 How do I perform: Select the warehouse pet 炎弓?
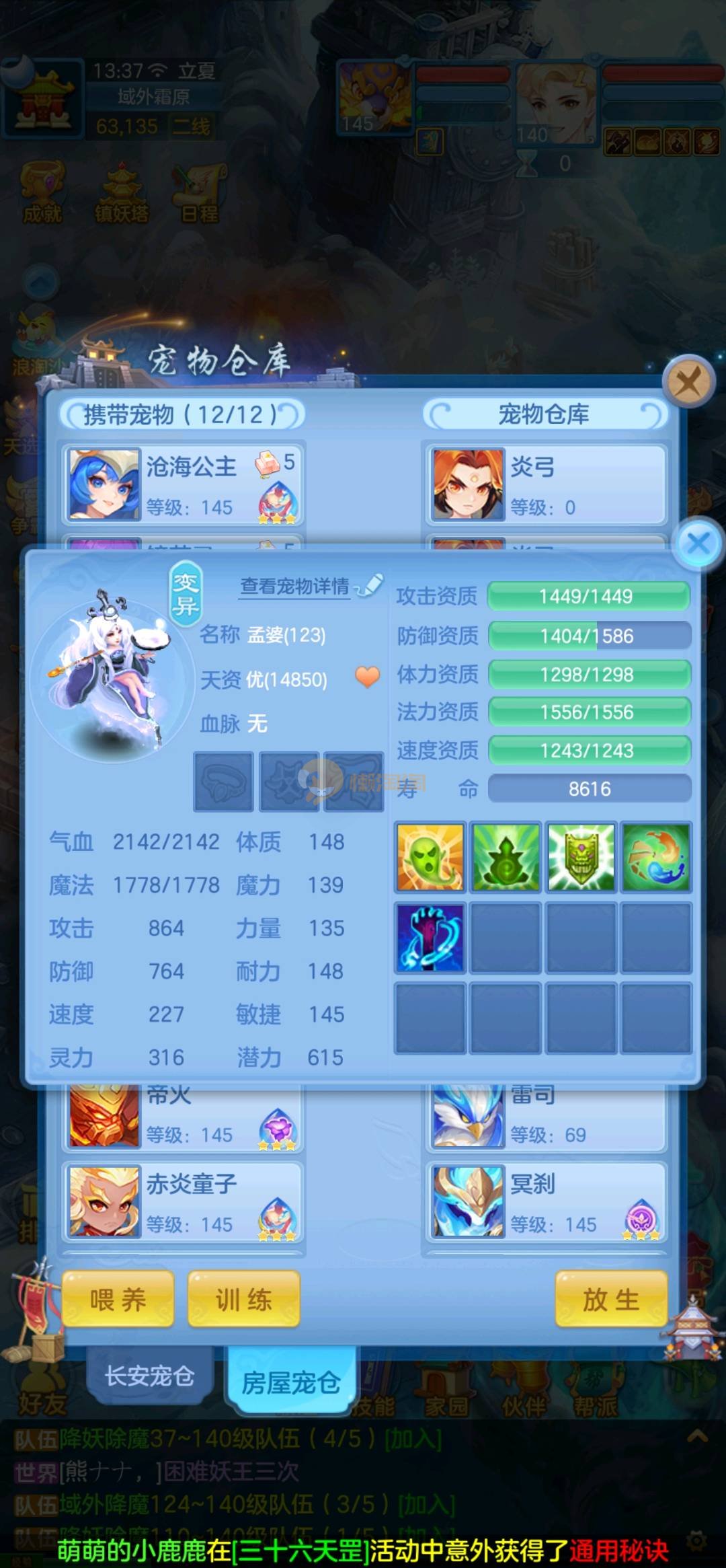pyautogui.click(x=546, y=484)
